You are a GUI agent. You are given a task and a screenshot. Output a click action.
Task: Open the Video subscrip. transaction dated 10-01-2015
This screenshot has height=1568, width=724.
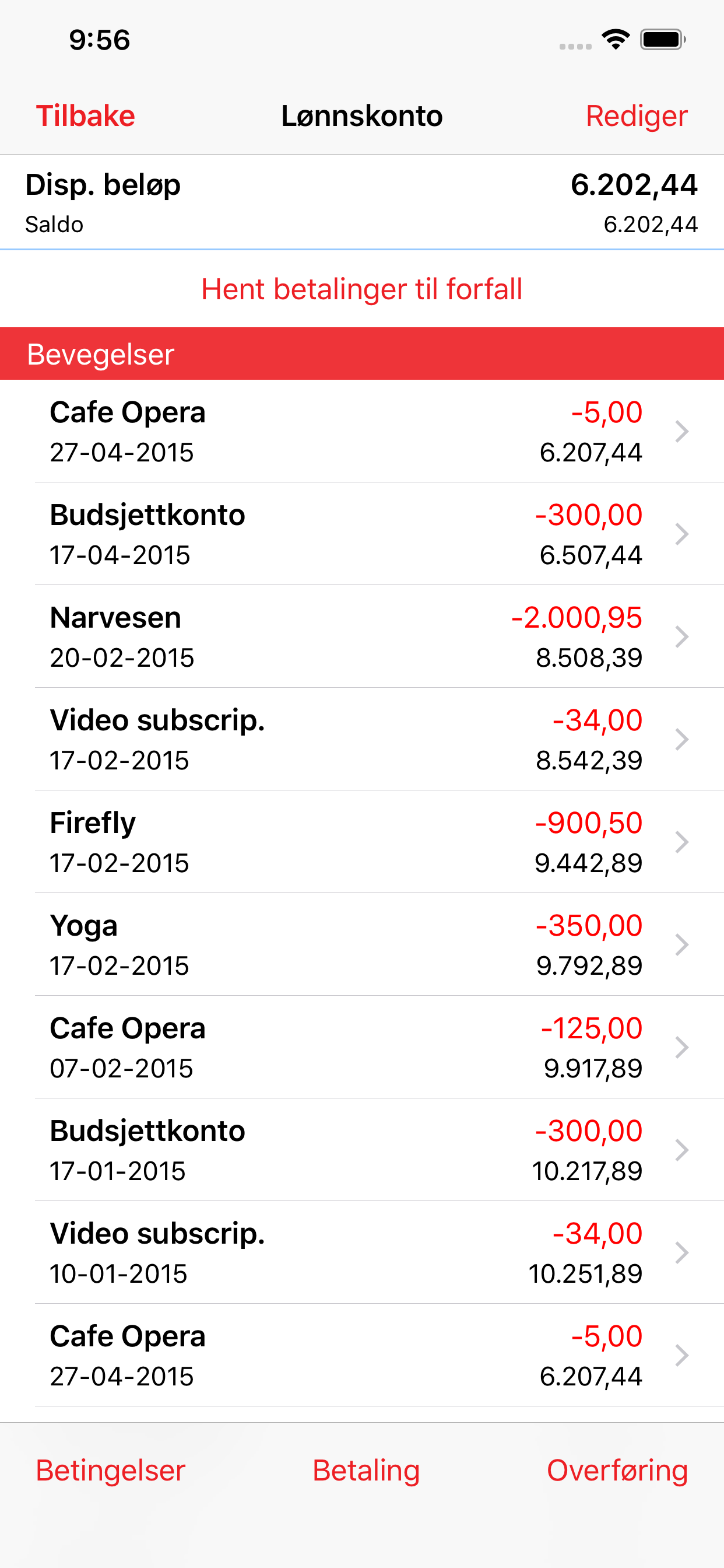[x=362, y=1252]
